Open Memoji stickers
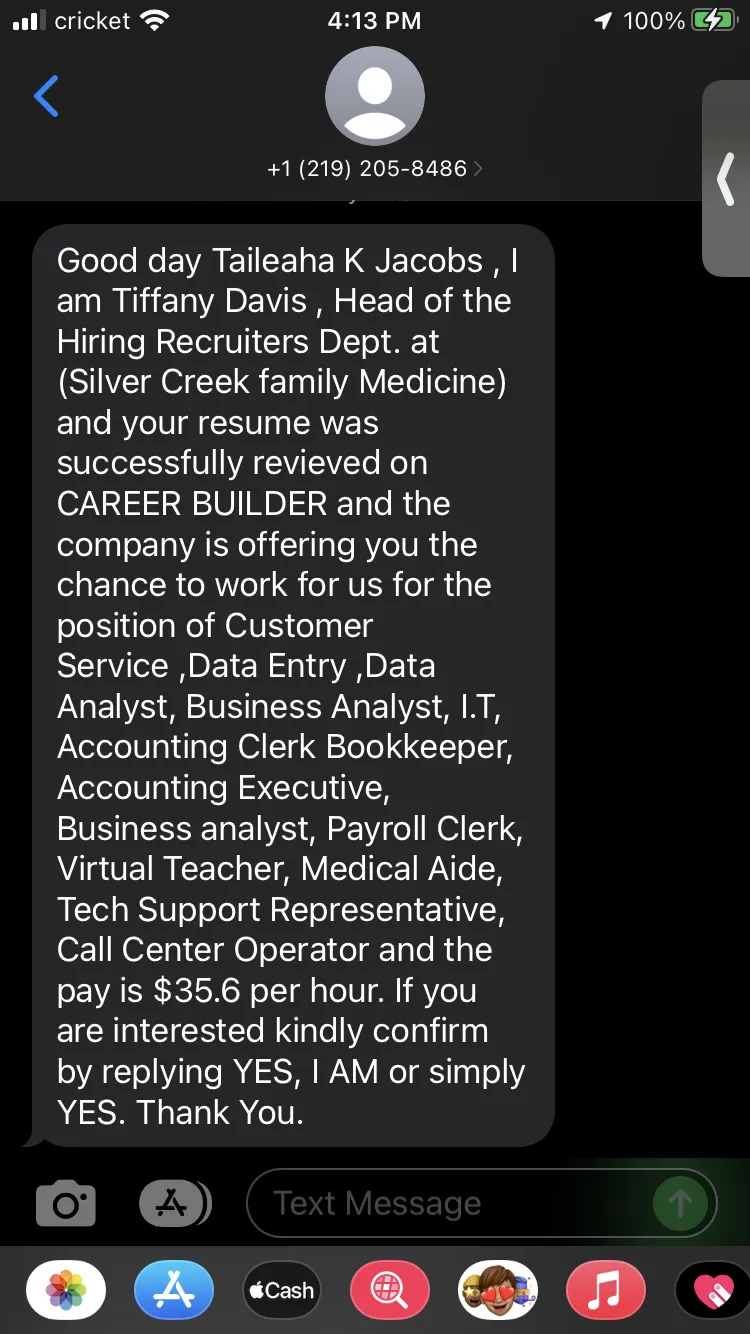 (498, 1290)
